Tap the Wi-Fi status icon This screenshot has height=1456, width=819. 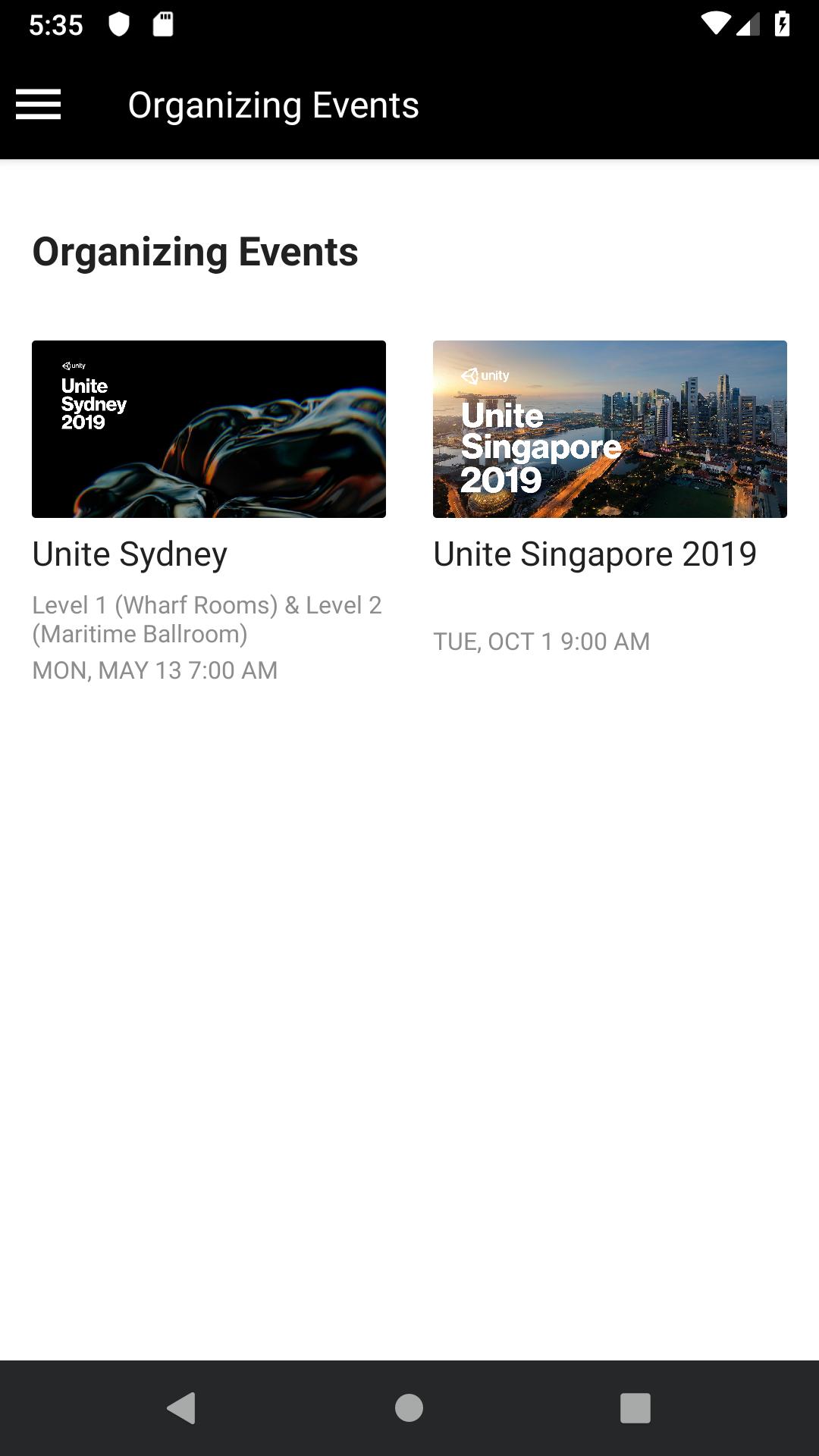[x=717, y=23]
